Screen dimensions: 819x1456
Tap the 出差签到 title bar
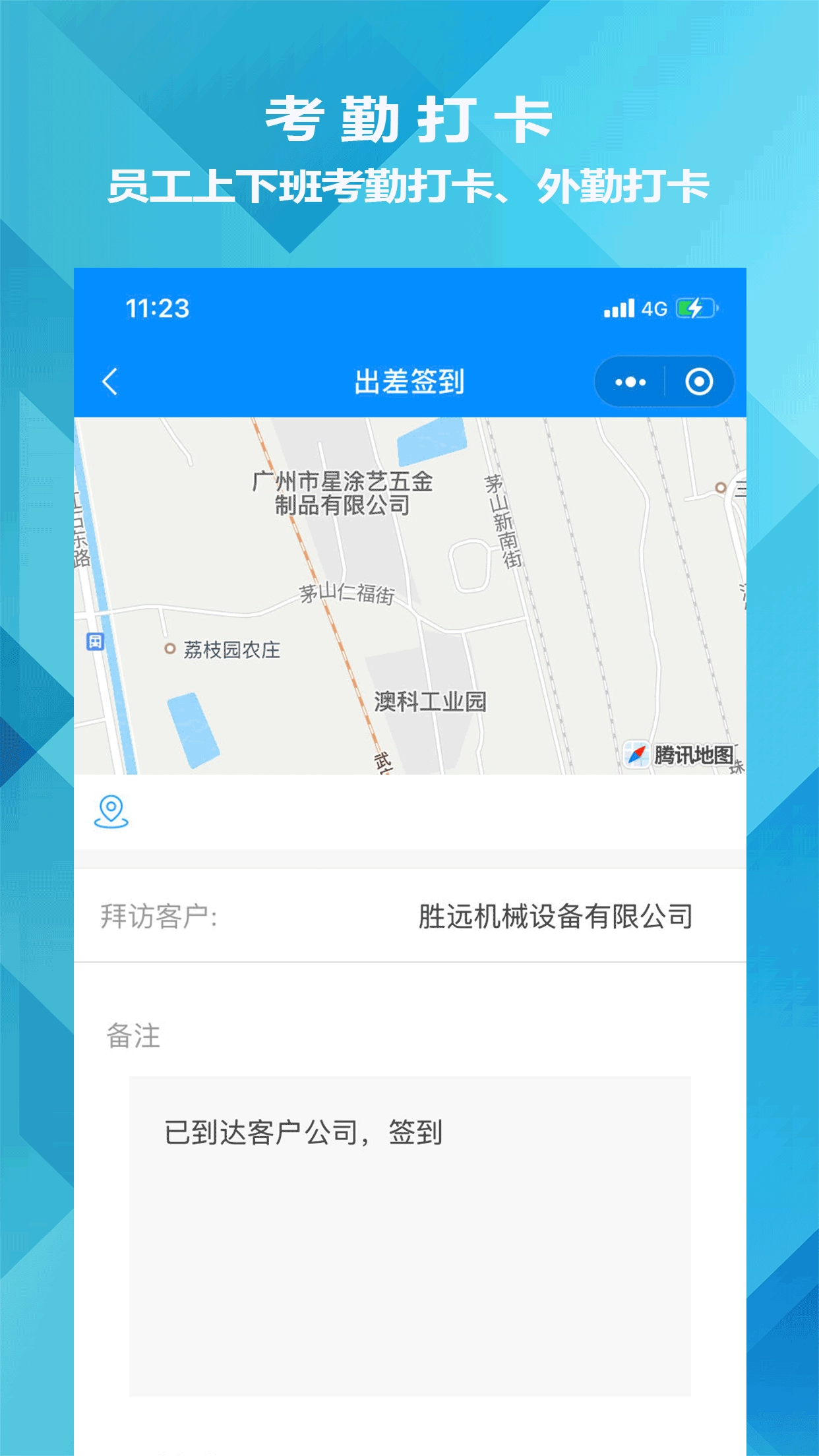(x=409, y=380)
